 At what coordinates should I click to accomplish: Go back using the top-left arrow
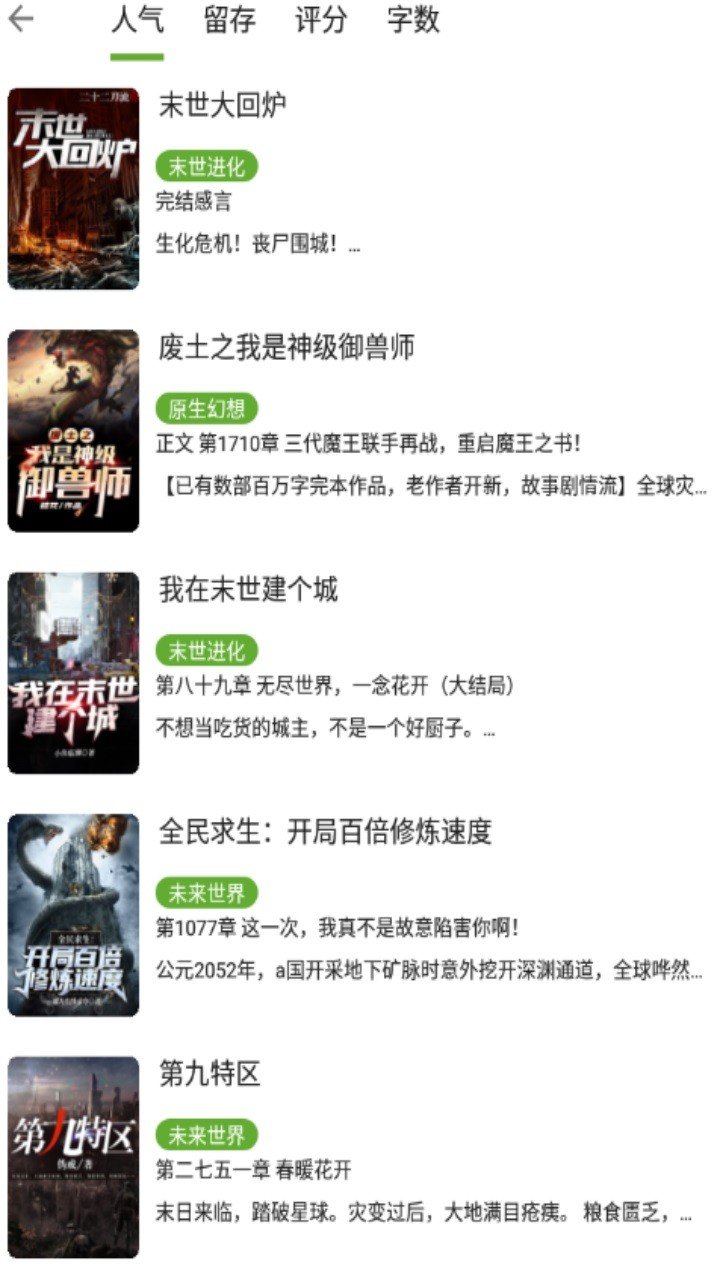pos(22,20)
